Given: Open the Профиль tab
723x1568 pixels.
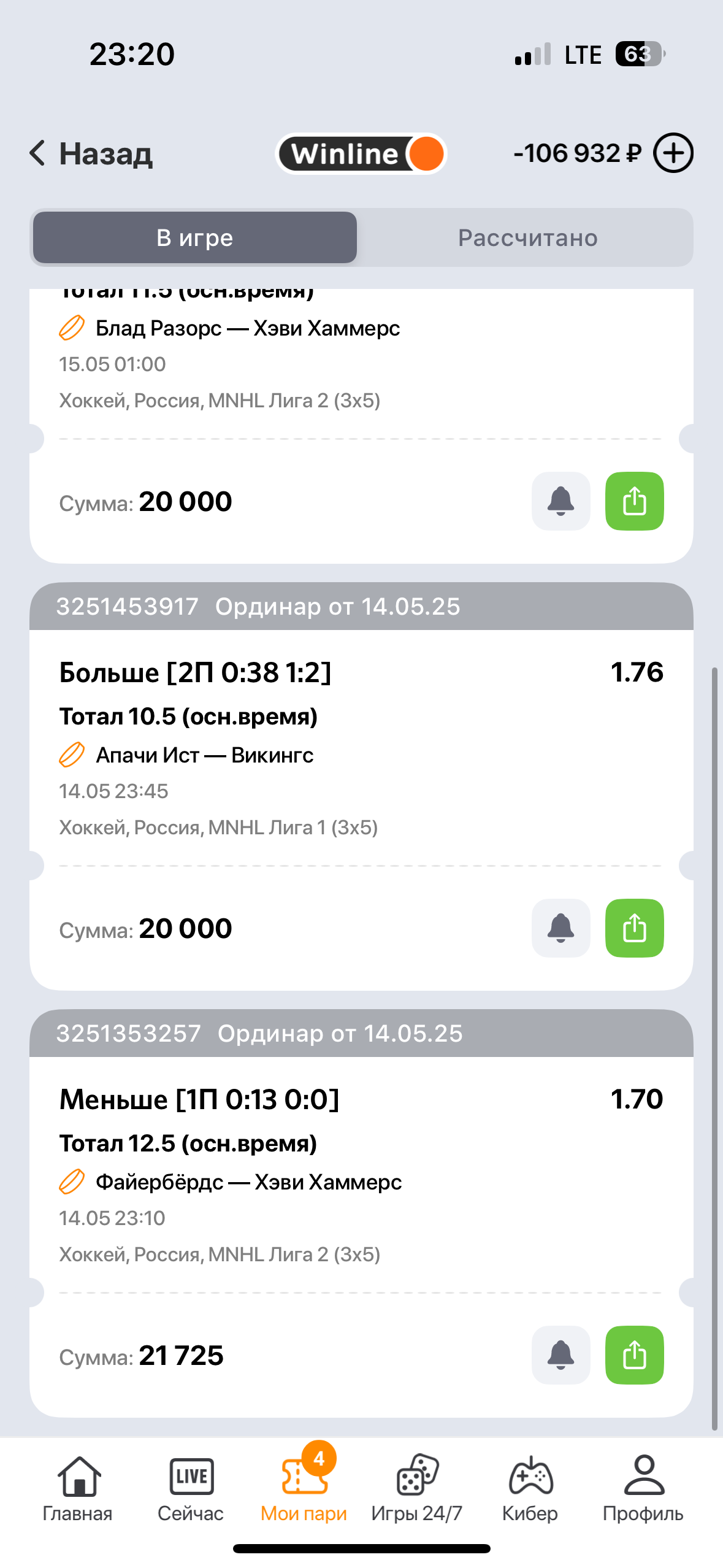Looking at the screenshot, I should [x=643, y=1488].
